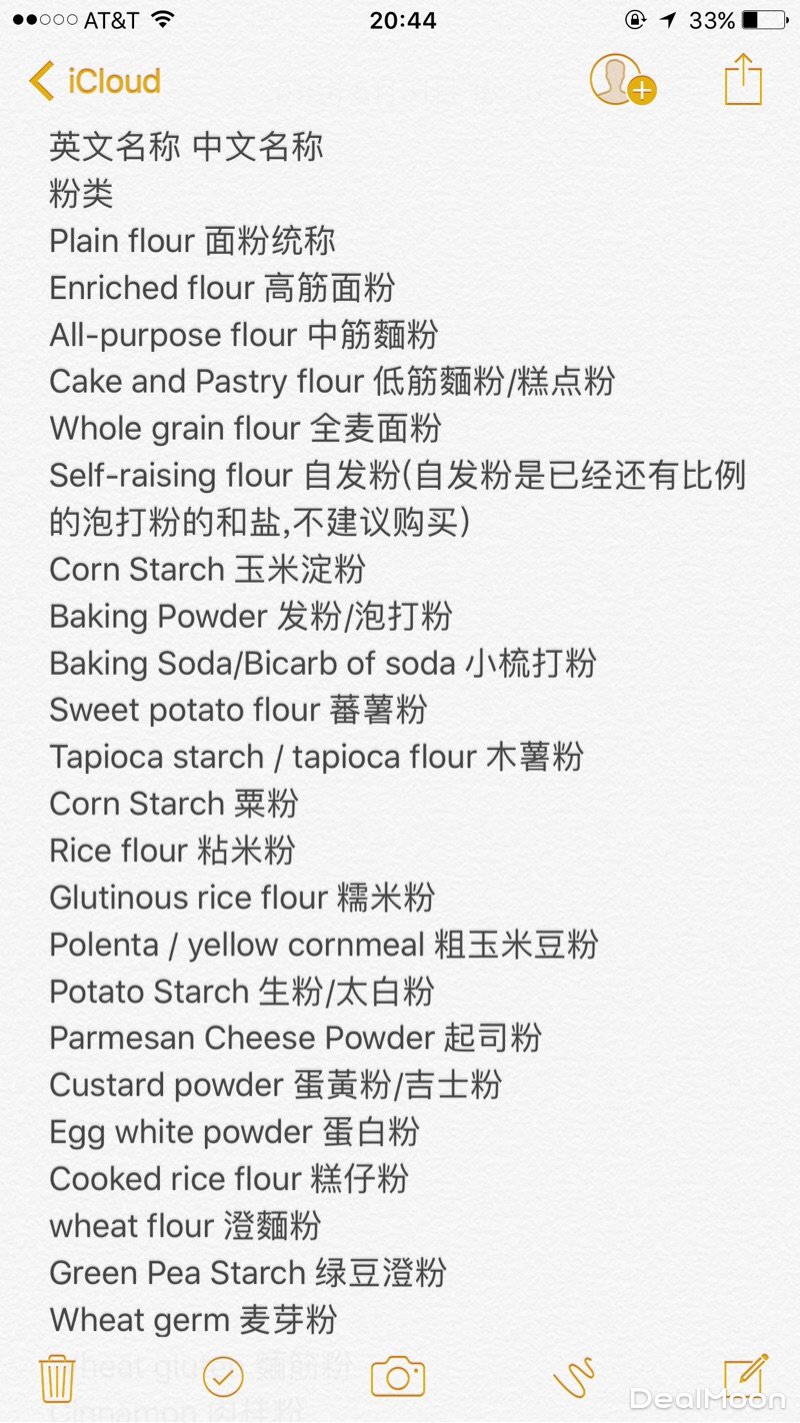The width and height of the screenshot is (800, 1423).
Task: Go back to the iCloud notes list
Action: tap(94, 81)
